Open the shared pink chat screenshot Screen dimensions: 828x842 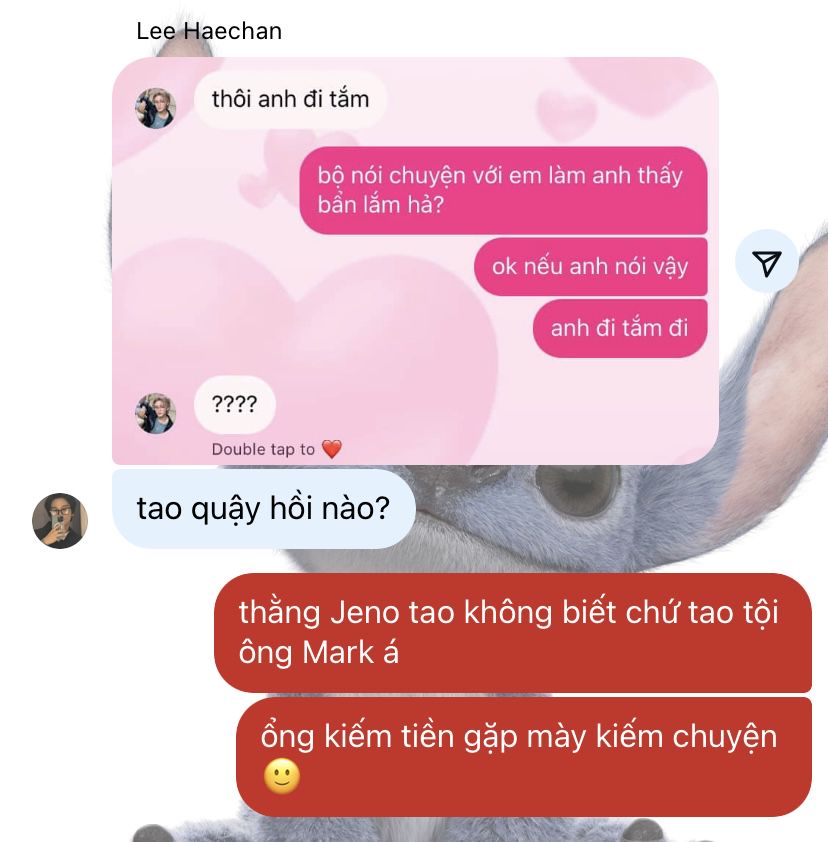click(415, 261)
